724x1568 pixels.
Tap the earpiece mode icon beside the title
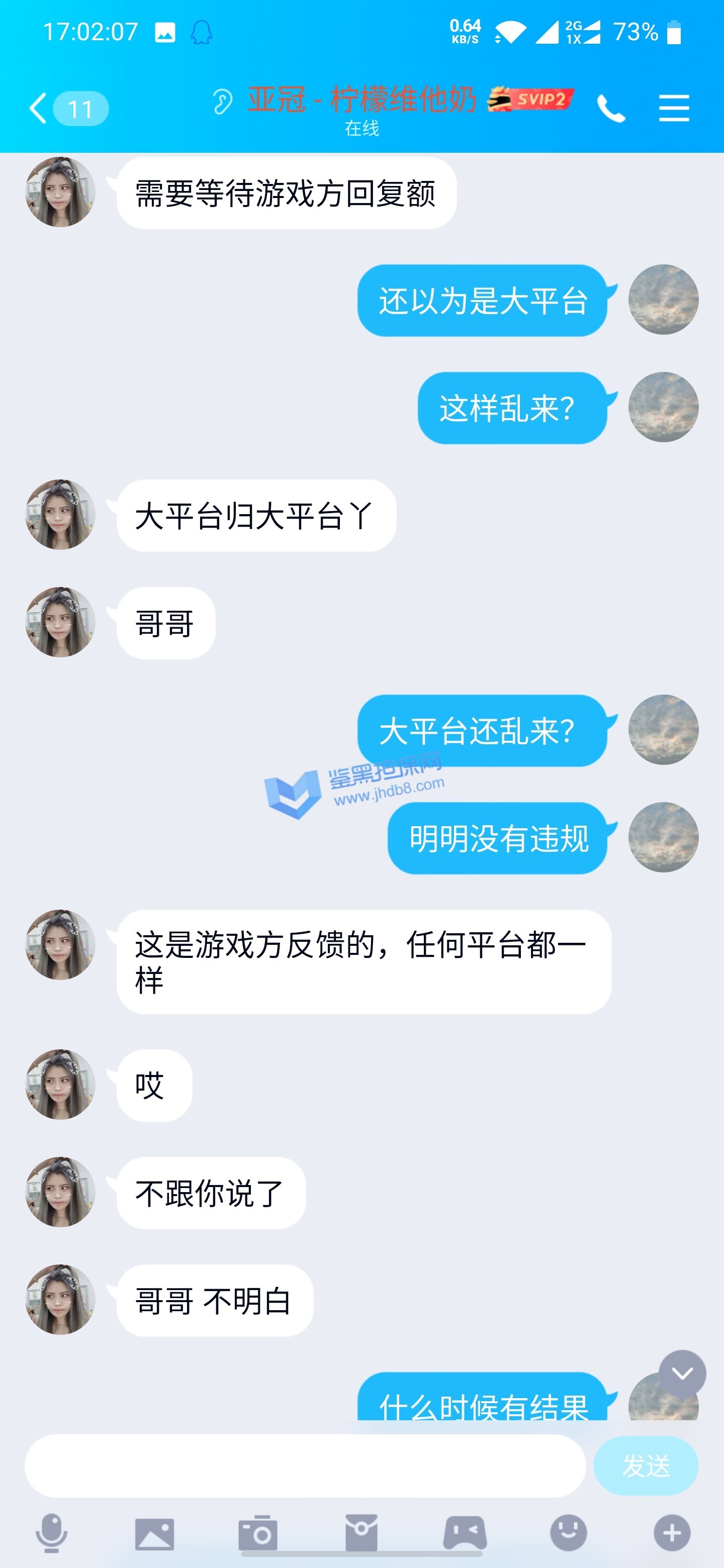[x=222, y=101]
